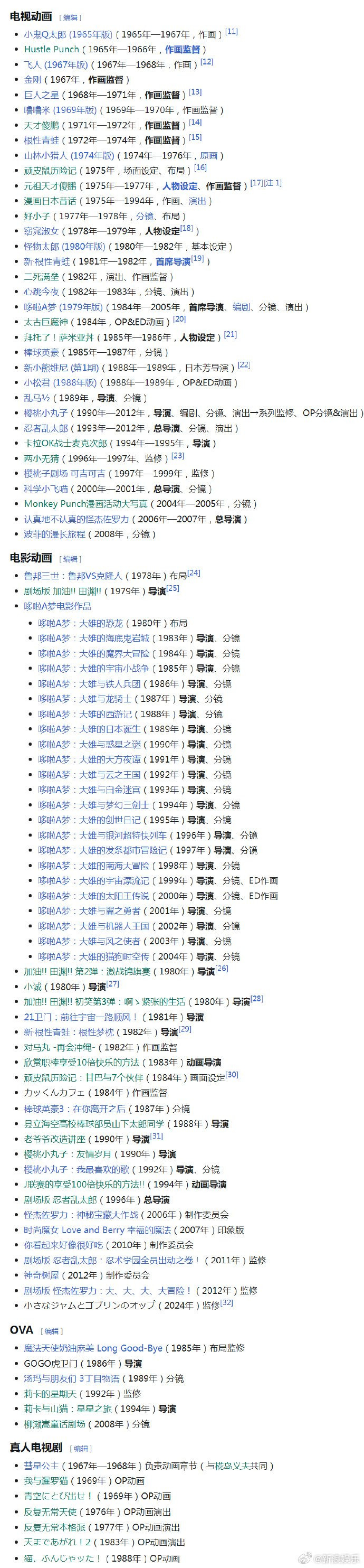Open the 哆啦A梦电影作品 link

pos(58,606)
